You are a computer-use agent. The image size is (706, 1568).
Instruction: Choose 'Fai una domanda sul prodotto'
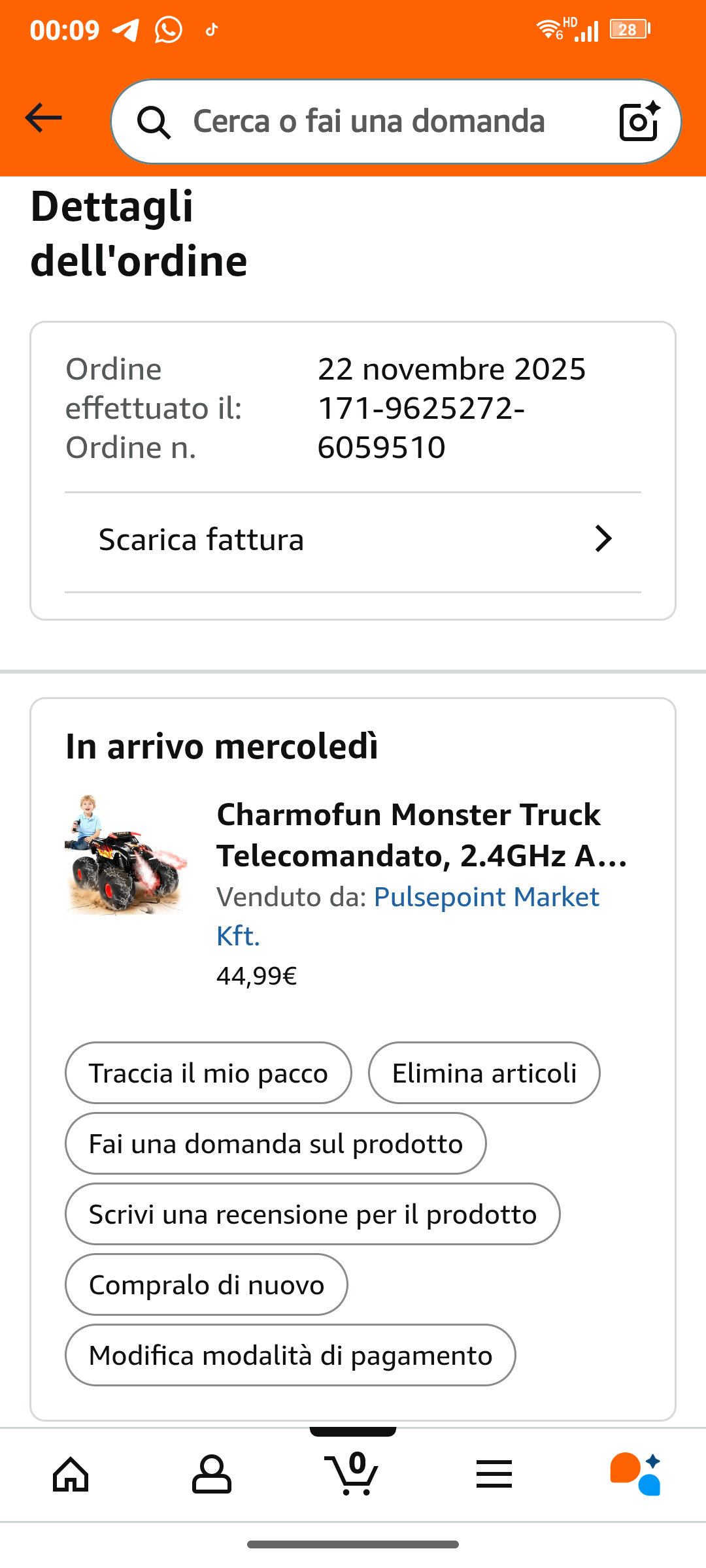click(x=275, y=1143)
